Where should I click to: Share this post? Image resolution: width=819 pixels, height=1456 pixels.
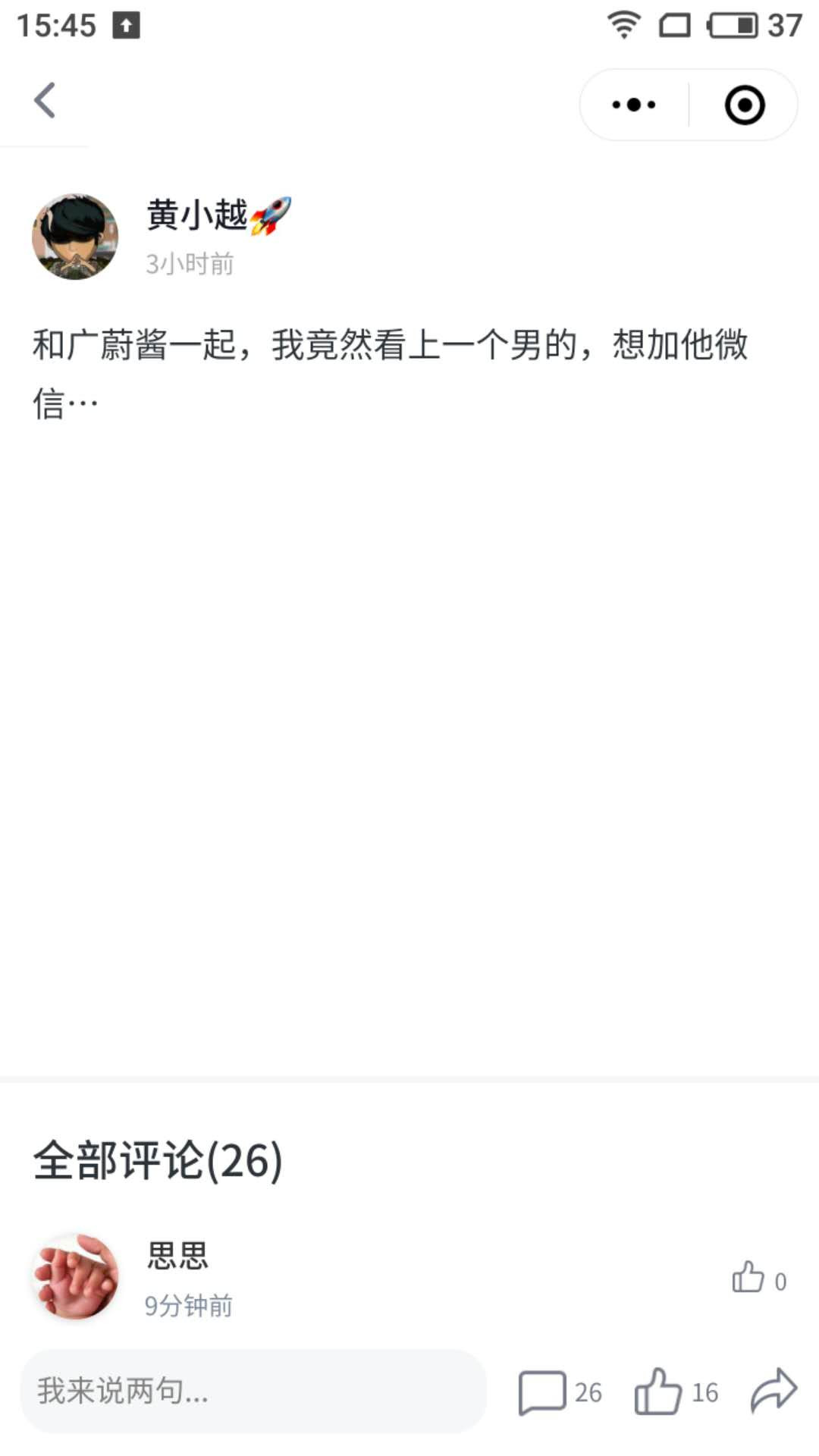773,1391
